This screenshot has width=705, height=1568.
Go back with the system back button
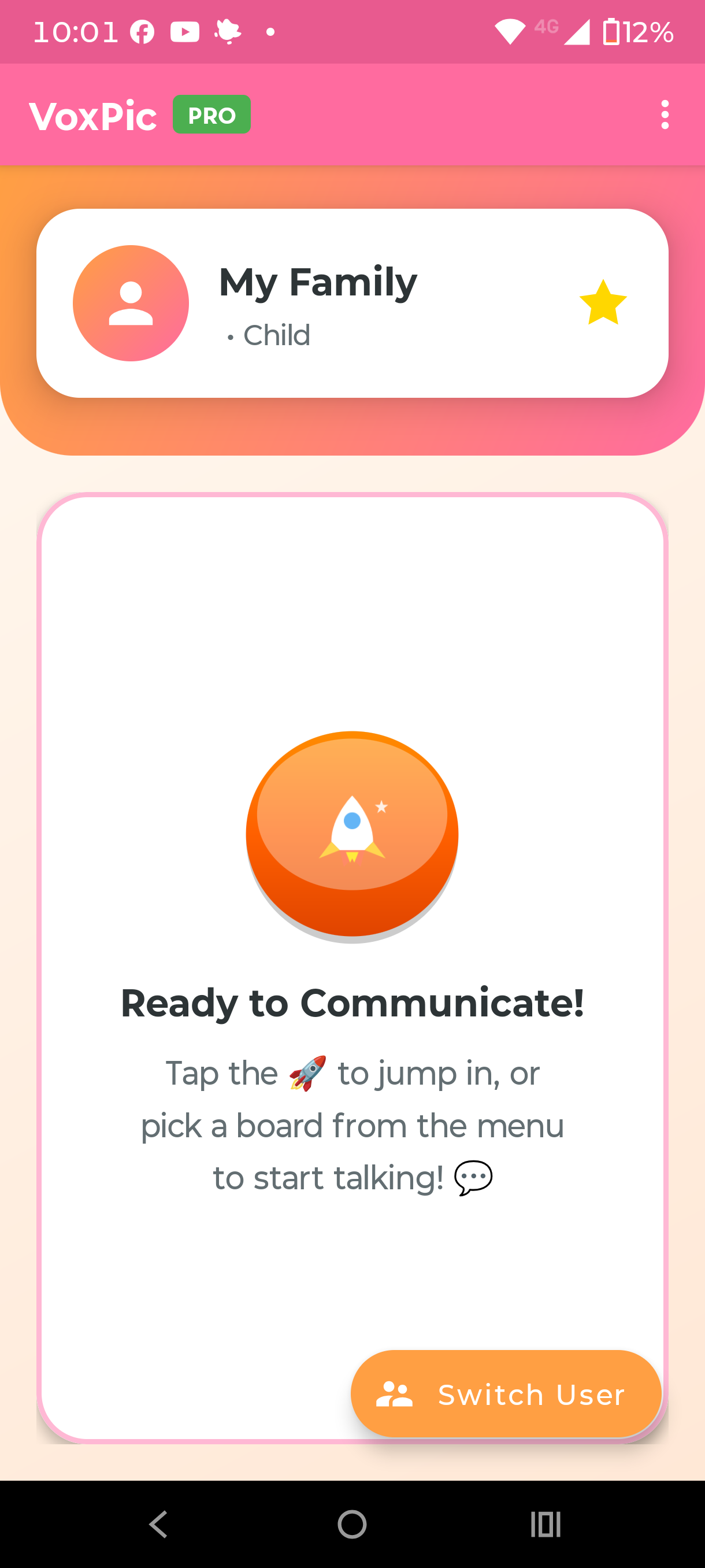[x=159, y=1524]
